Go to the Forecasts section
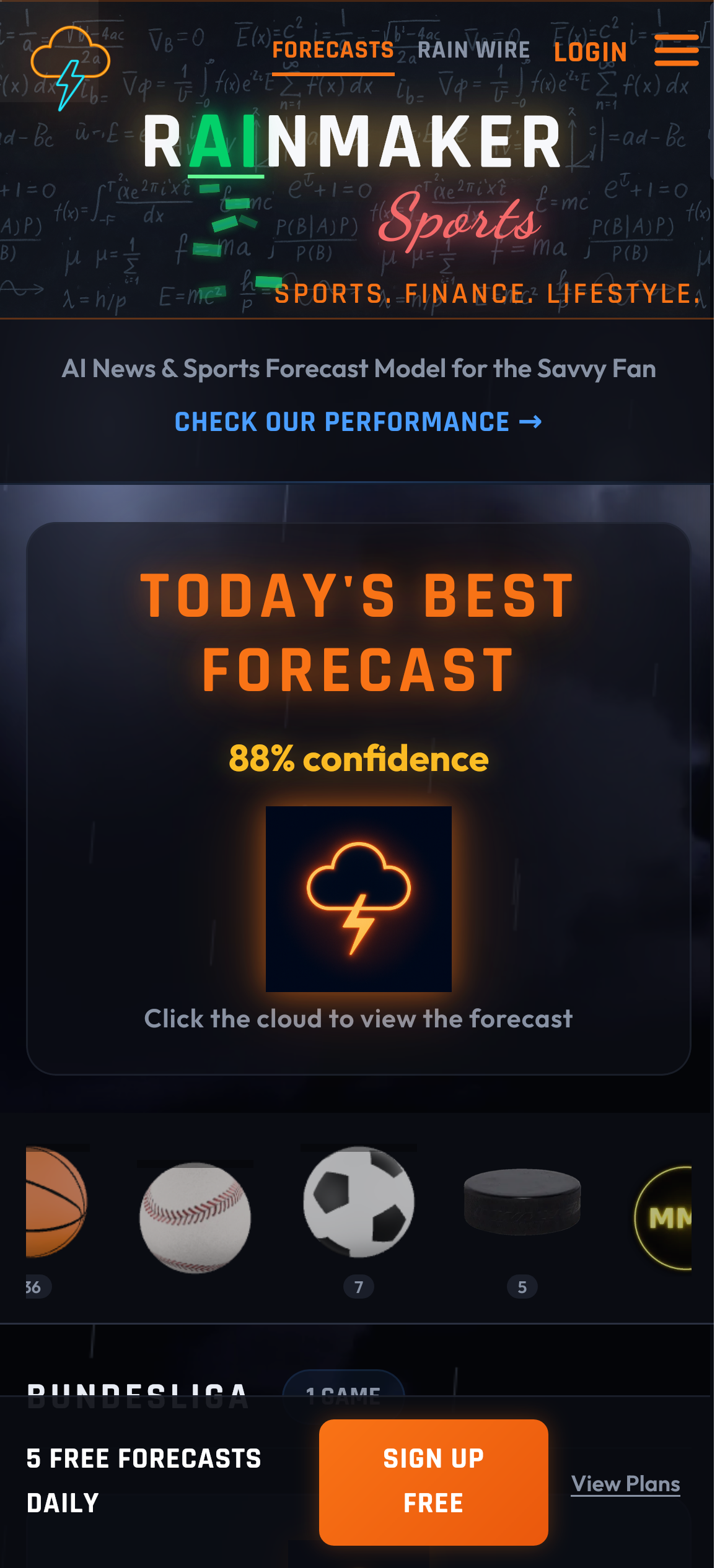The width and height of the screenshot is (725, 1568). 333,51
